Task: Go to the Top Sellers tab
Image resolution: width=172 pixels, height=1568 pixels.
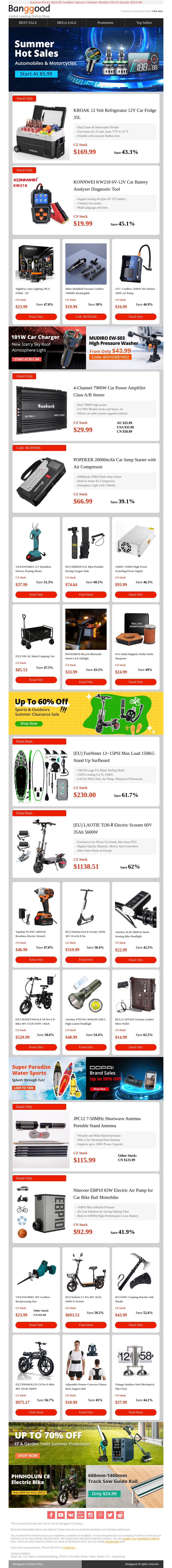Action: pos(144,23)
